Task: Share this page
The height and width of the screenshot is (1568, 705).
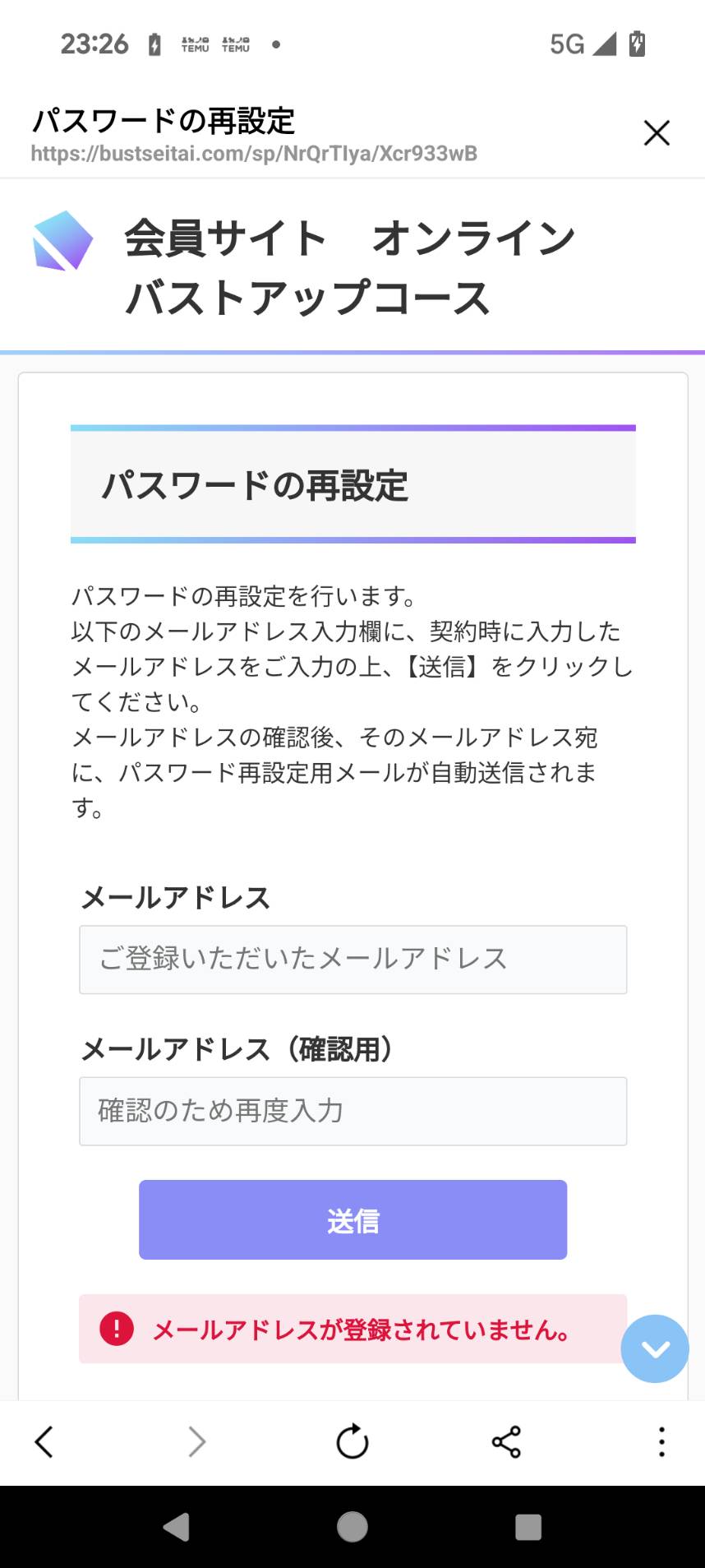Action: click(506, 1441)
